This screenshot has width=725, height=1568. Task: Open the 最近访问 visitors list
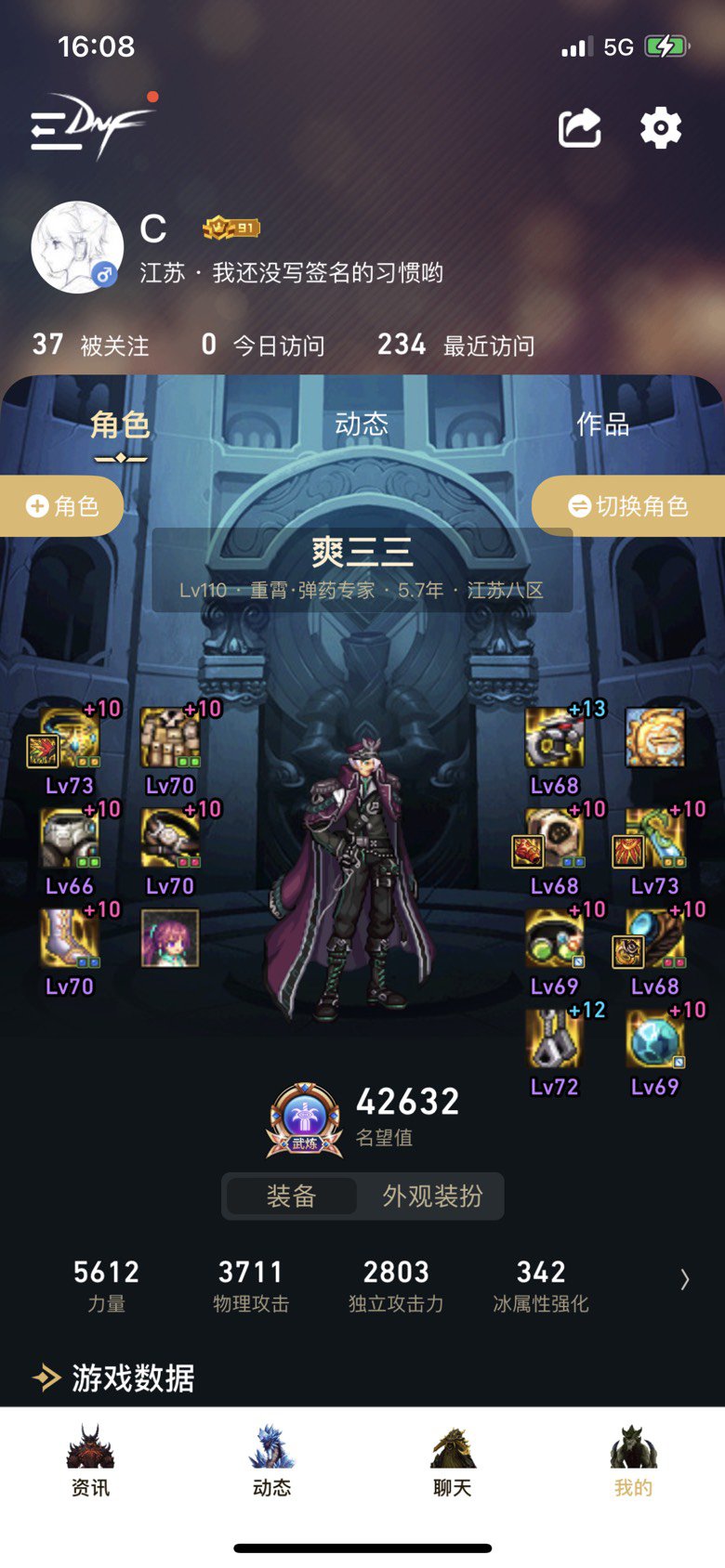(x=455, y=346)
